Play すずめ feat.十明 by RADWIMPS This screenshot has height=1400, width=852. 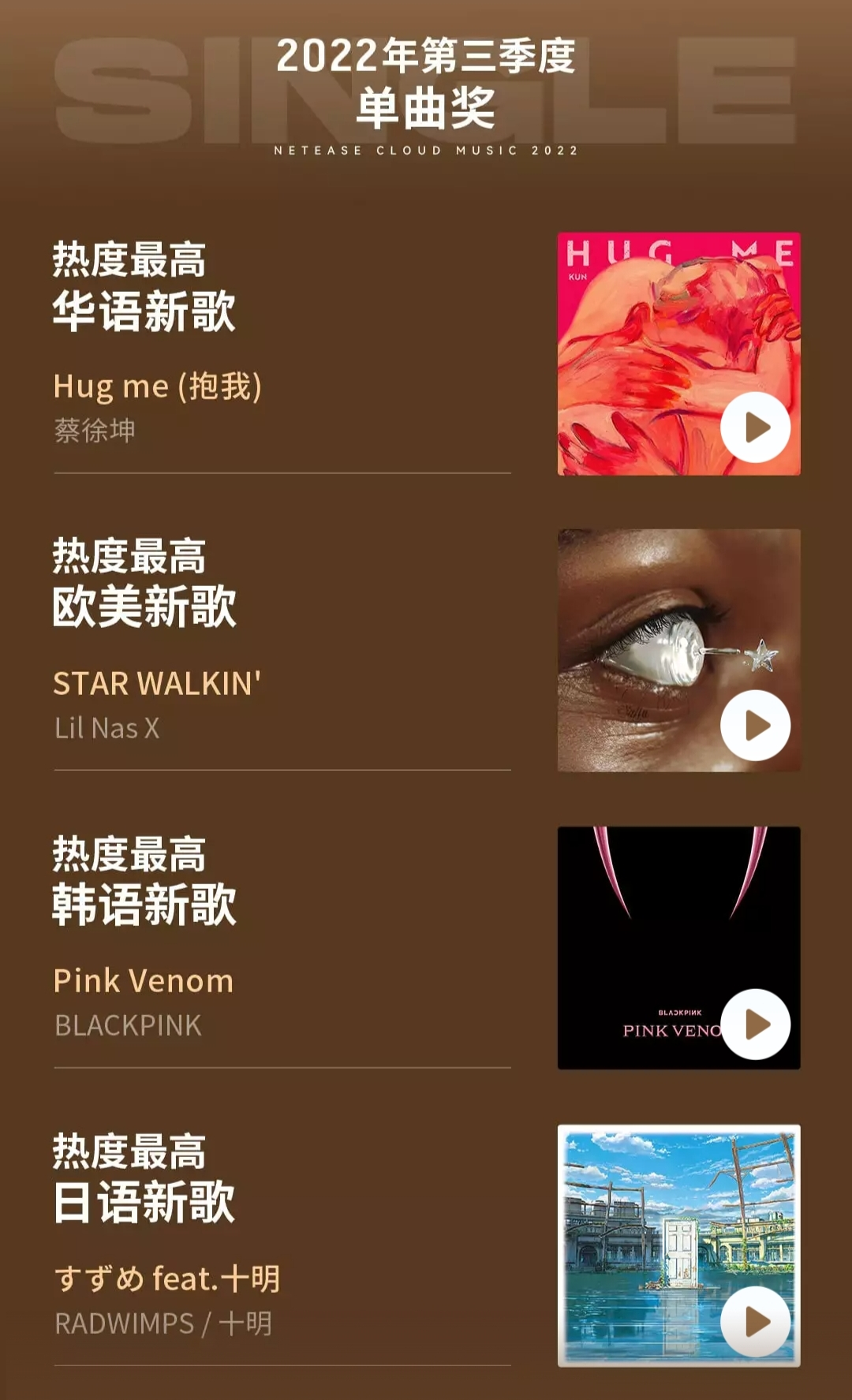click(755, 1322)
